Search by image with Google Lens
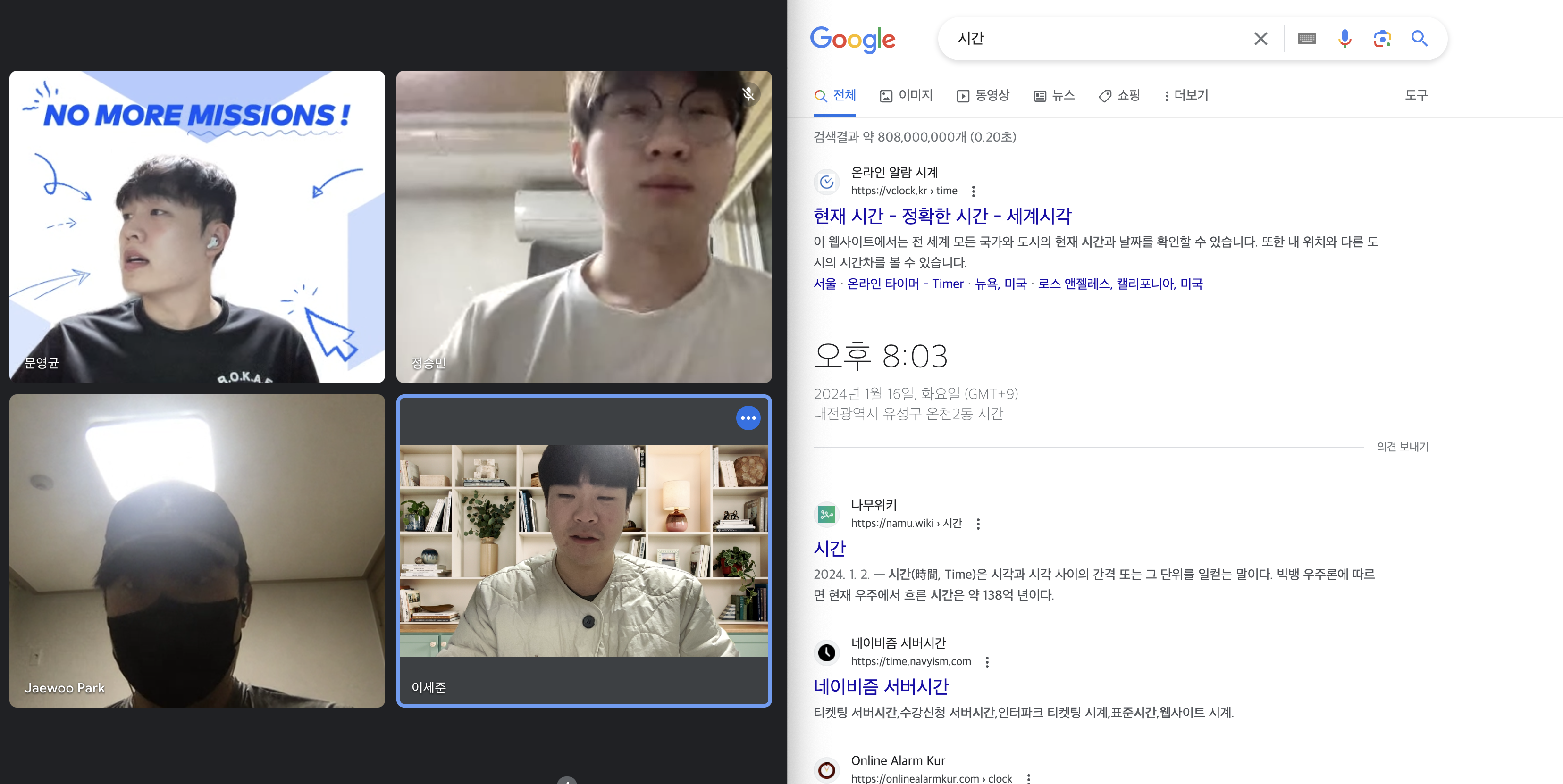 [1382, 39]
